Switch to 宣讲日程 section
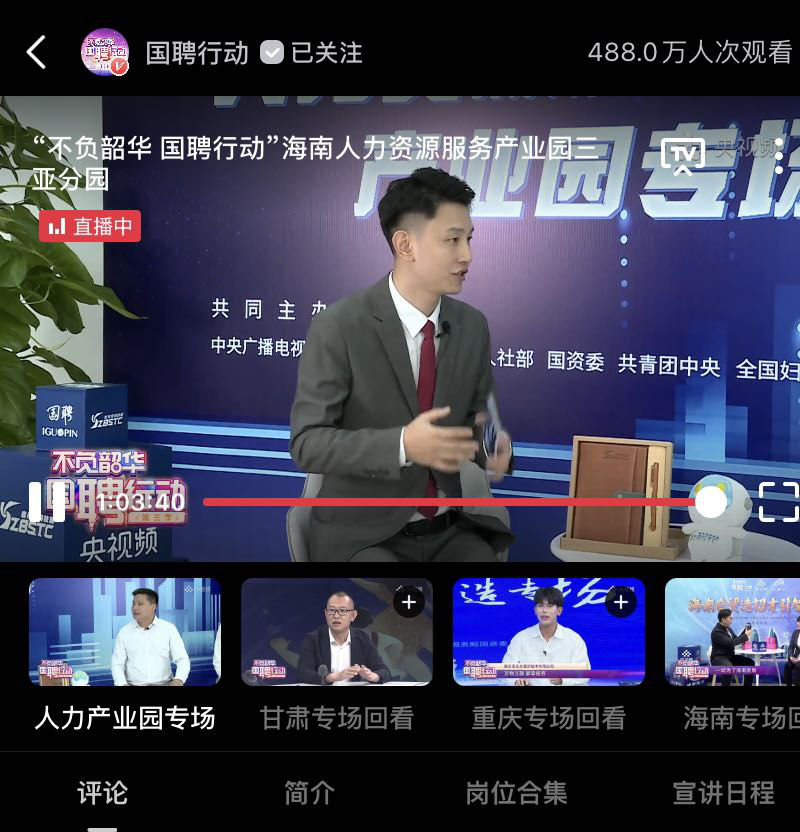 point(722,792)
